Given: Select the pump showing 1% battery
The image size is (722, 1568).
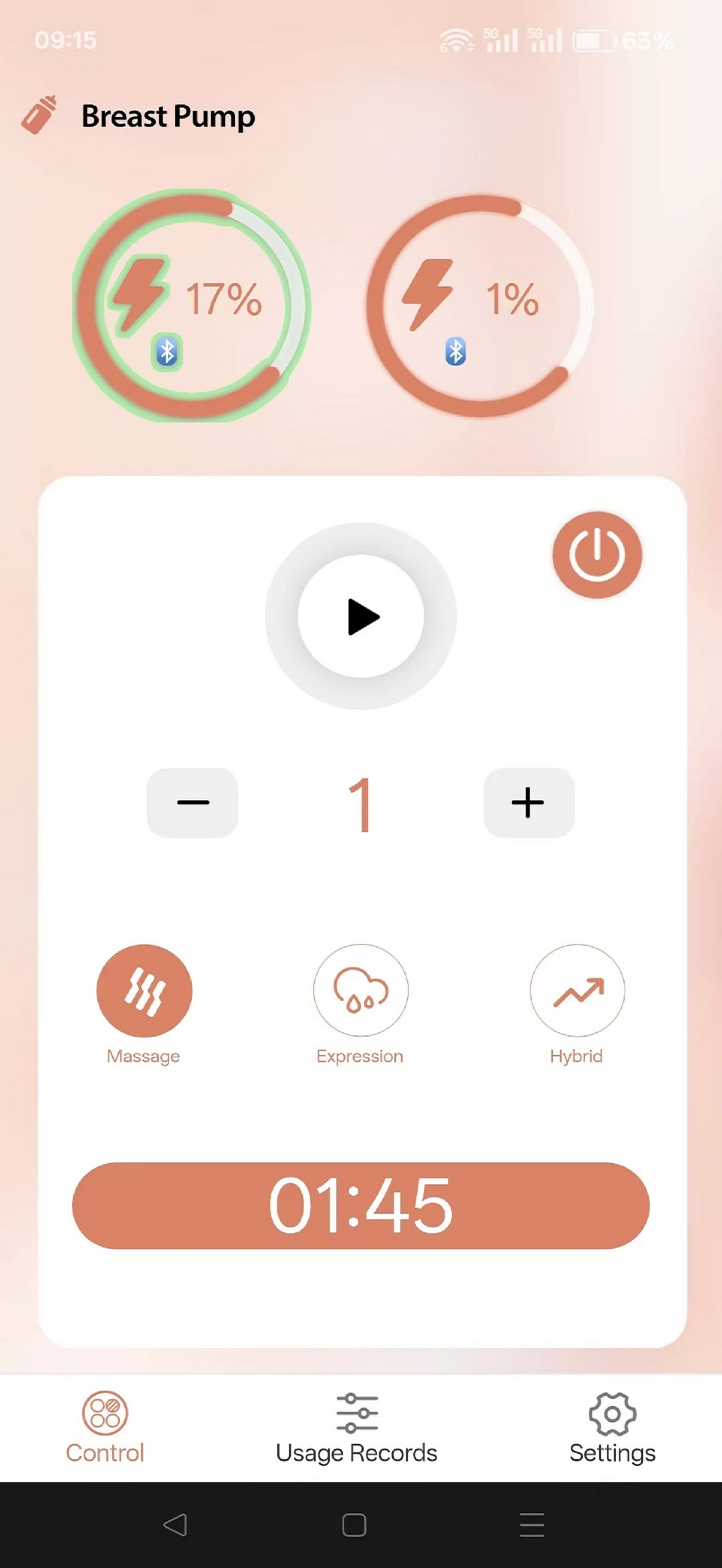Looking at the screenshot, I should coord(480,305).
